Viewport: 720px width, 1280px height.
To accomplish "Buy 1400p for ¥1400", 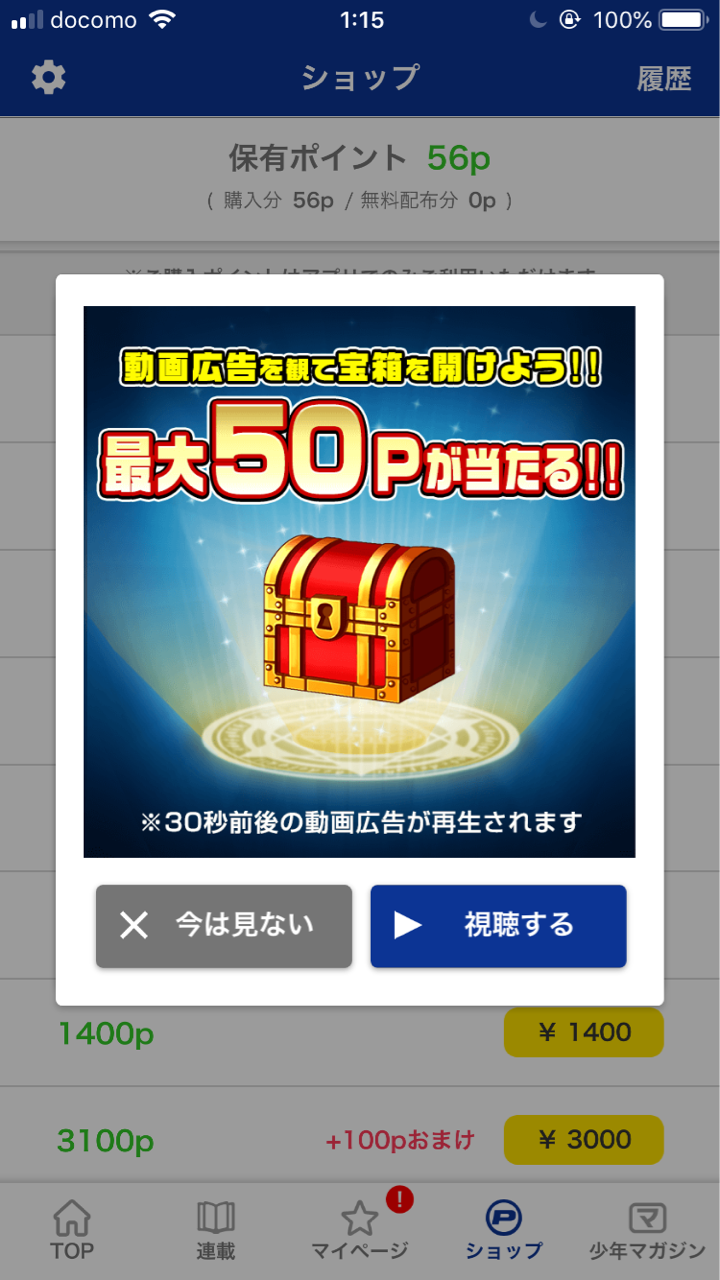I will pyautogui.click(x=583, y=1032).
